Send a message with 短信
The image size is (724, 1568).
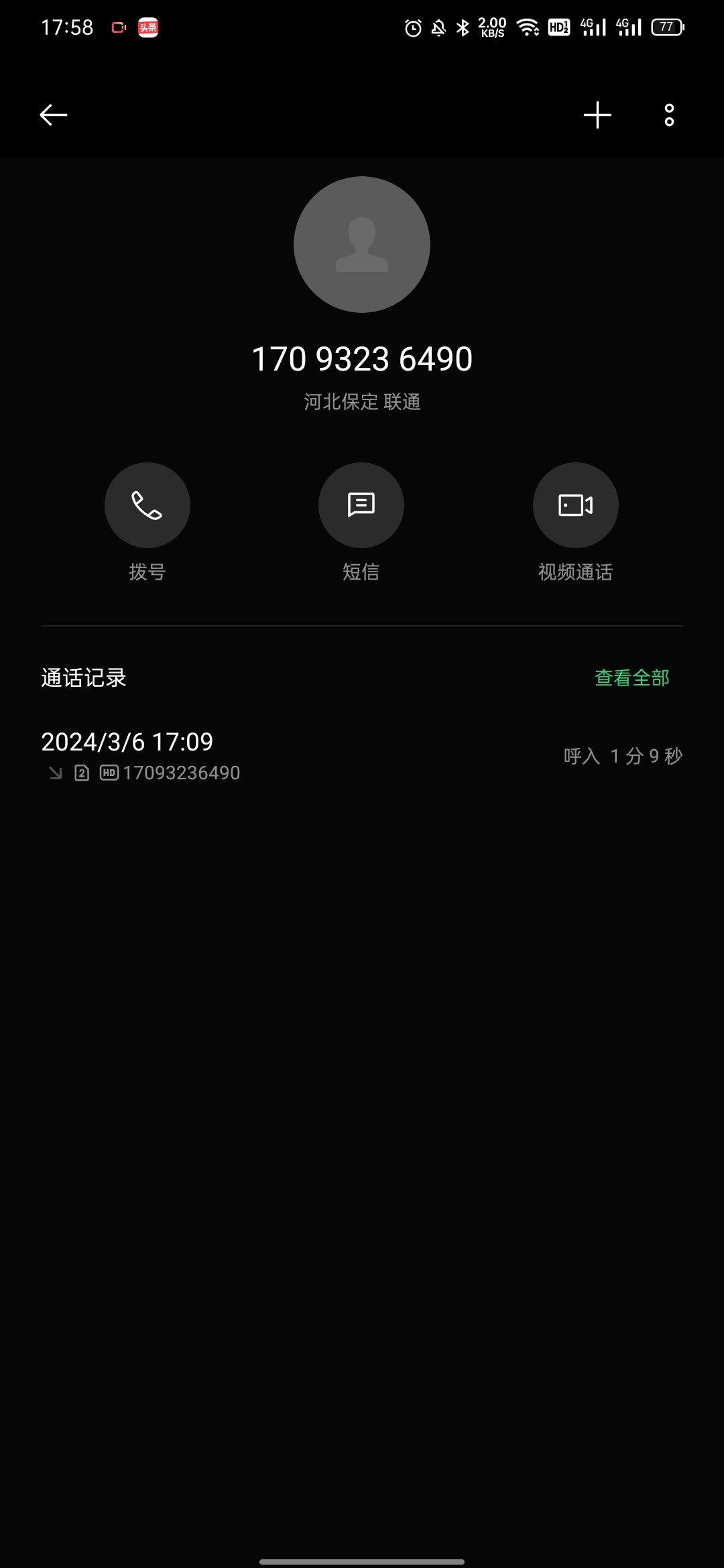coord(361,505)
